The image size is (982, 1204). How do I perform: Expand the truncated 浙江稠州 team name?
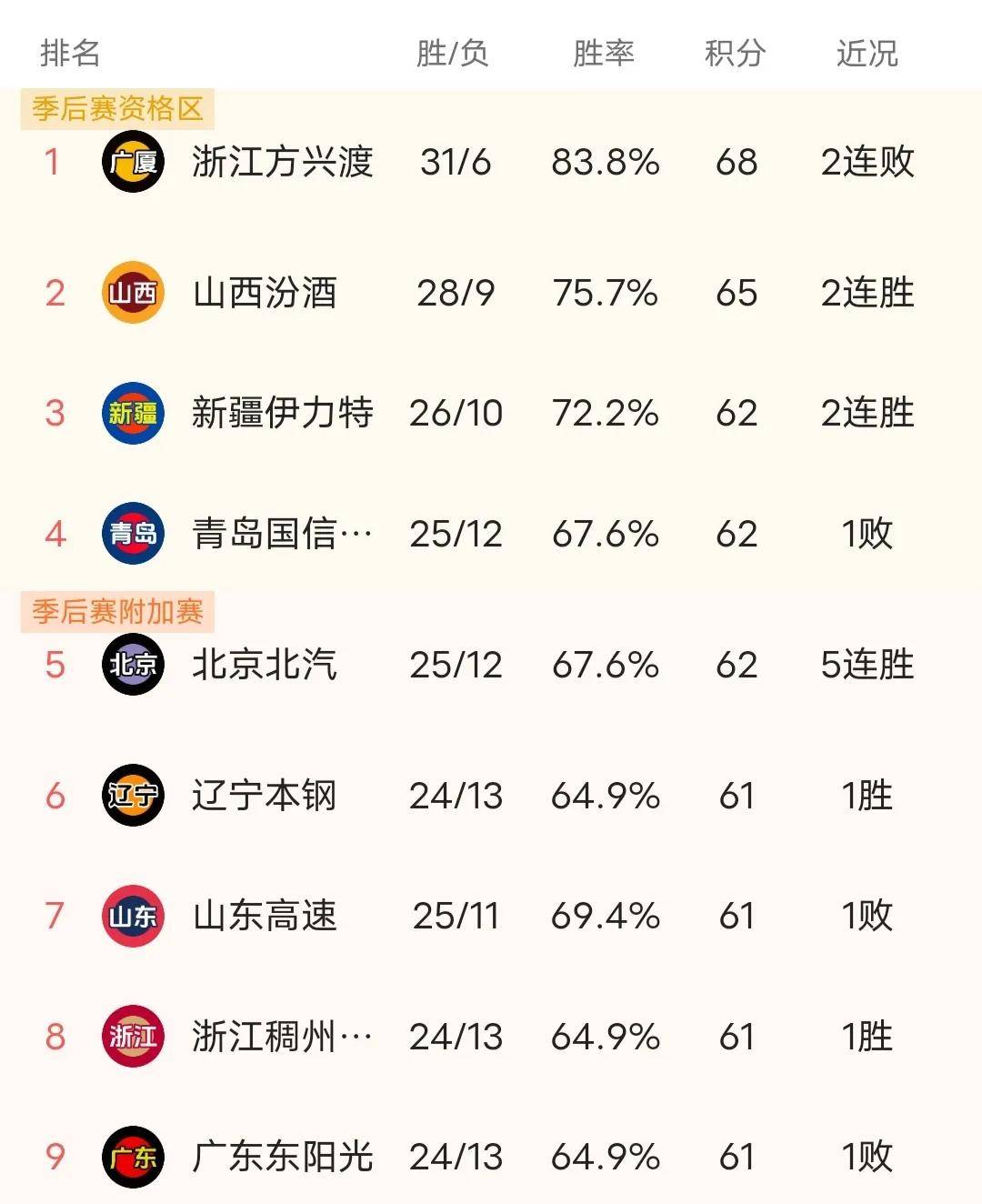tap(282, 1037)
